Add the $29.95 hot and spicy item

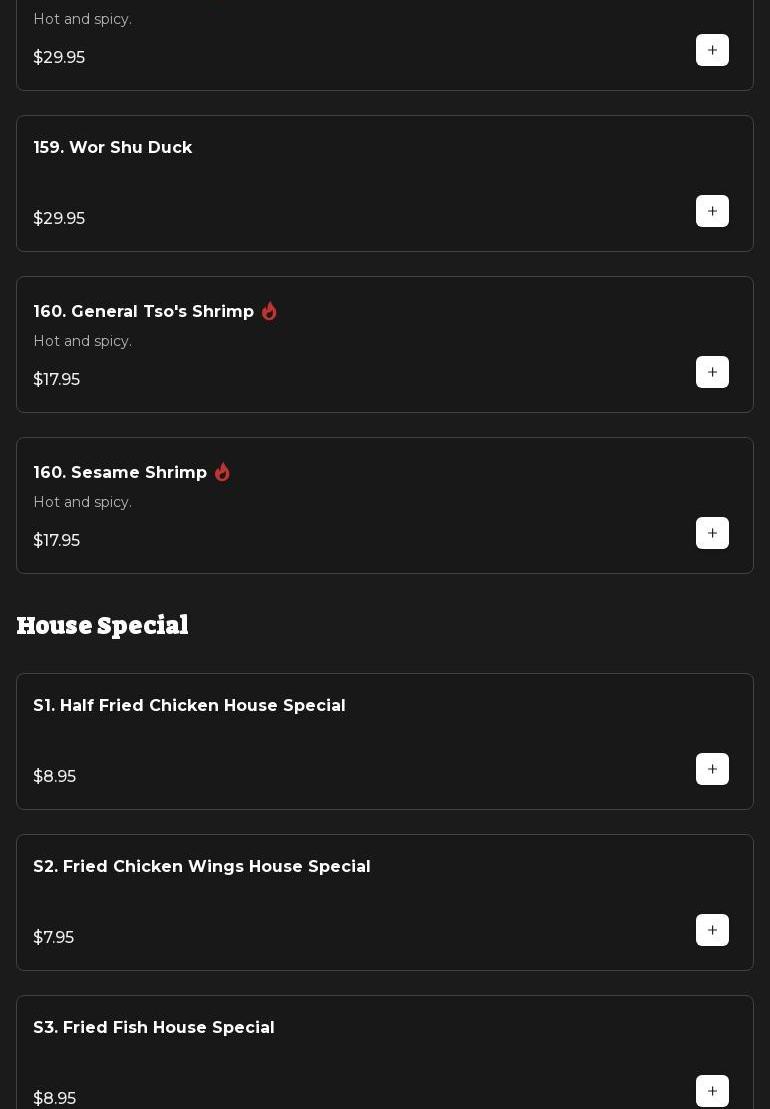click(712, 50)
